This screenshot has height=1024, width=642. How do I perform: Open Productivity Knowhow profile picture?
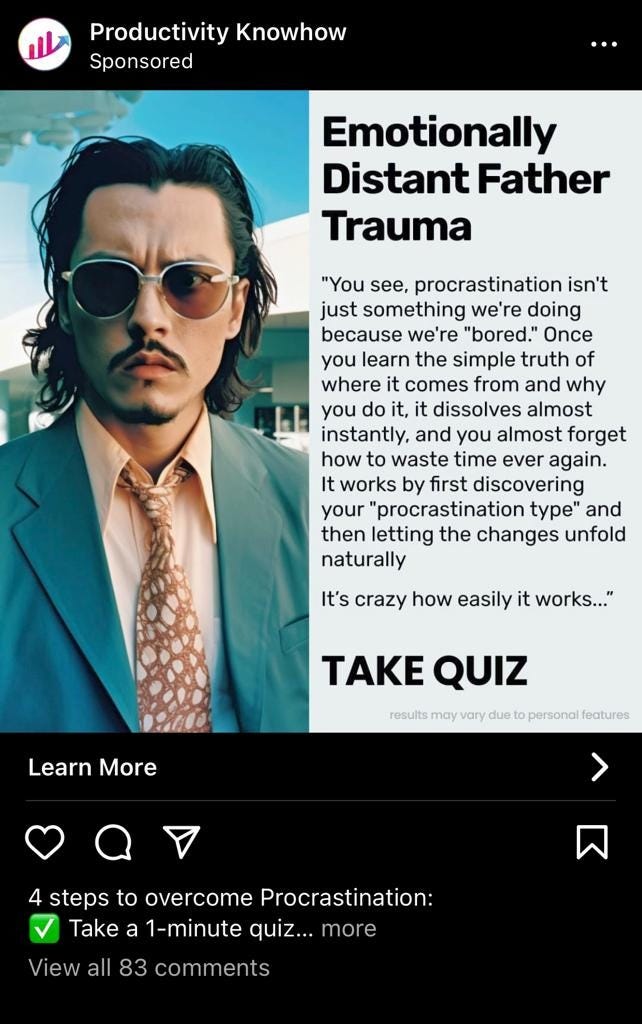point(45,45)
